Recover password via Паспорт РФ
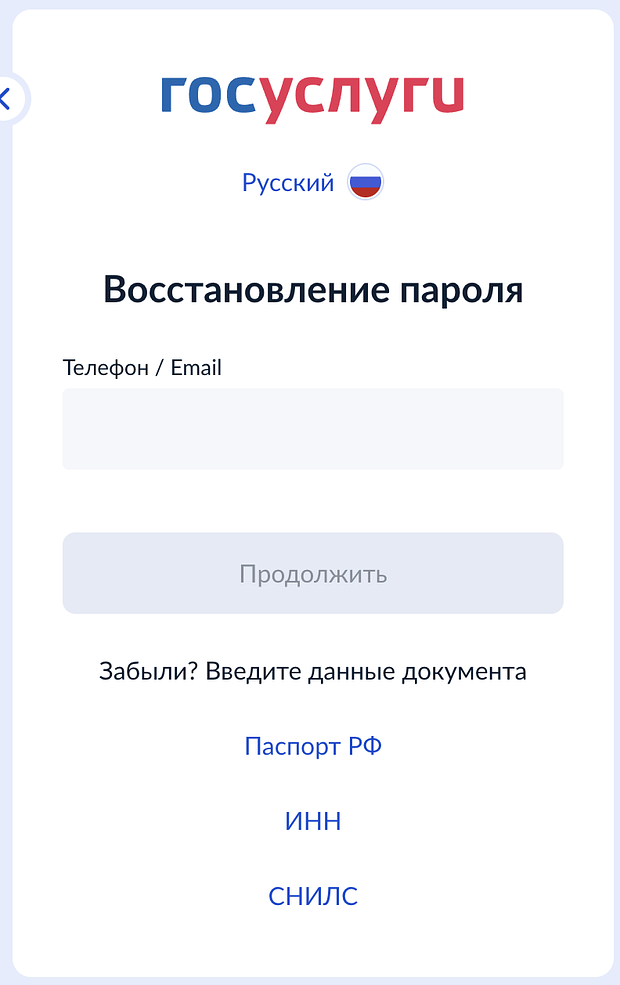This screenshot has width=620, height=985. [312, 747]
